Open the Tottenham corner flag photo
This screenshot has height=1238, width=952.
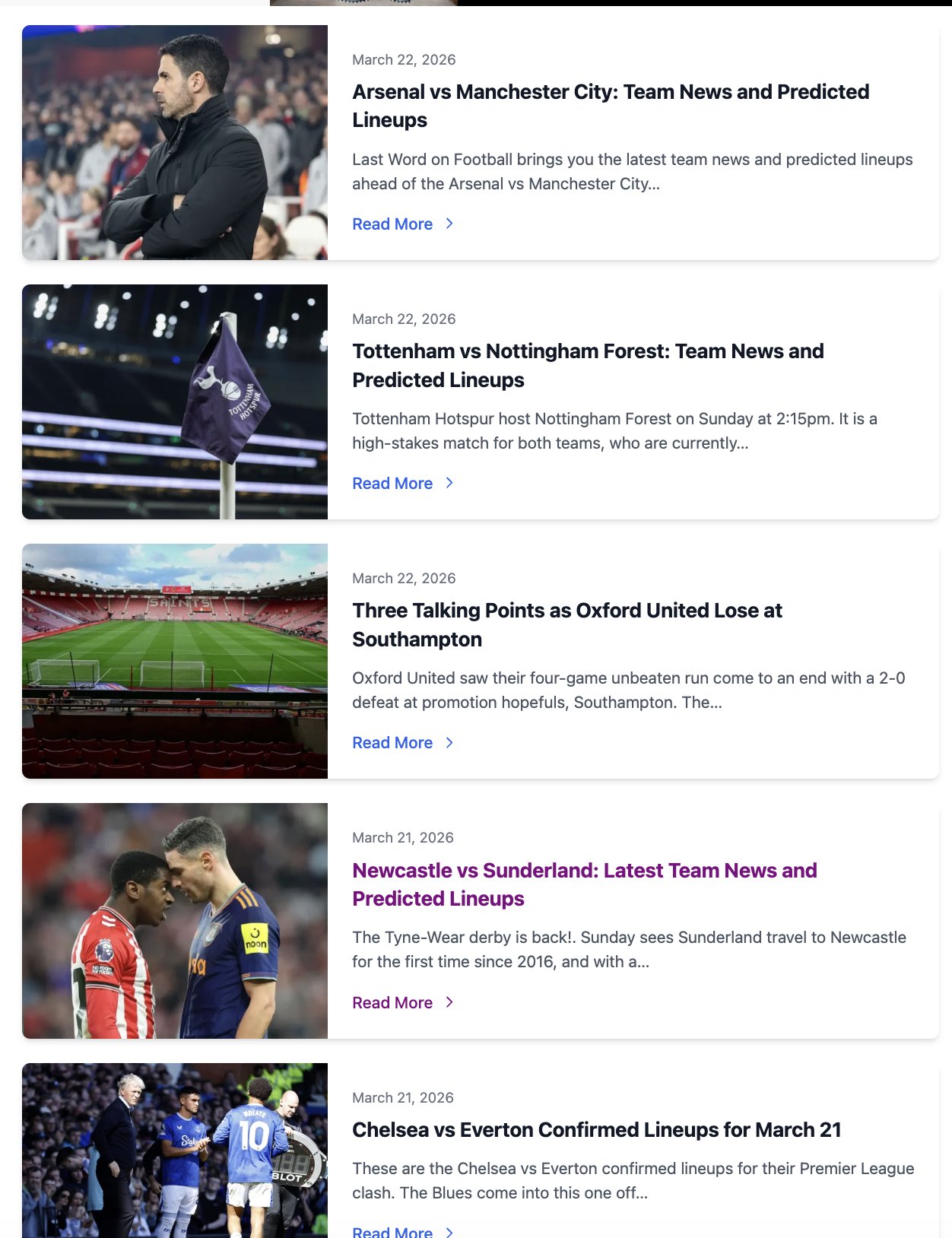pyautogui.click(x=175, y=402)
